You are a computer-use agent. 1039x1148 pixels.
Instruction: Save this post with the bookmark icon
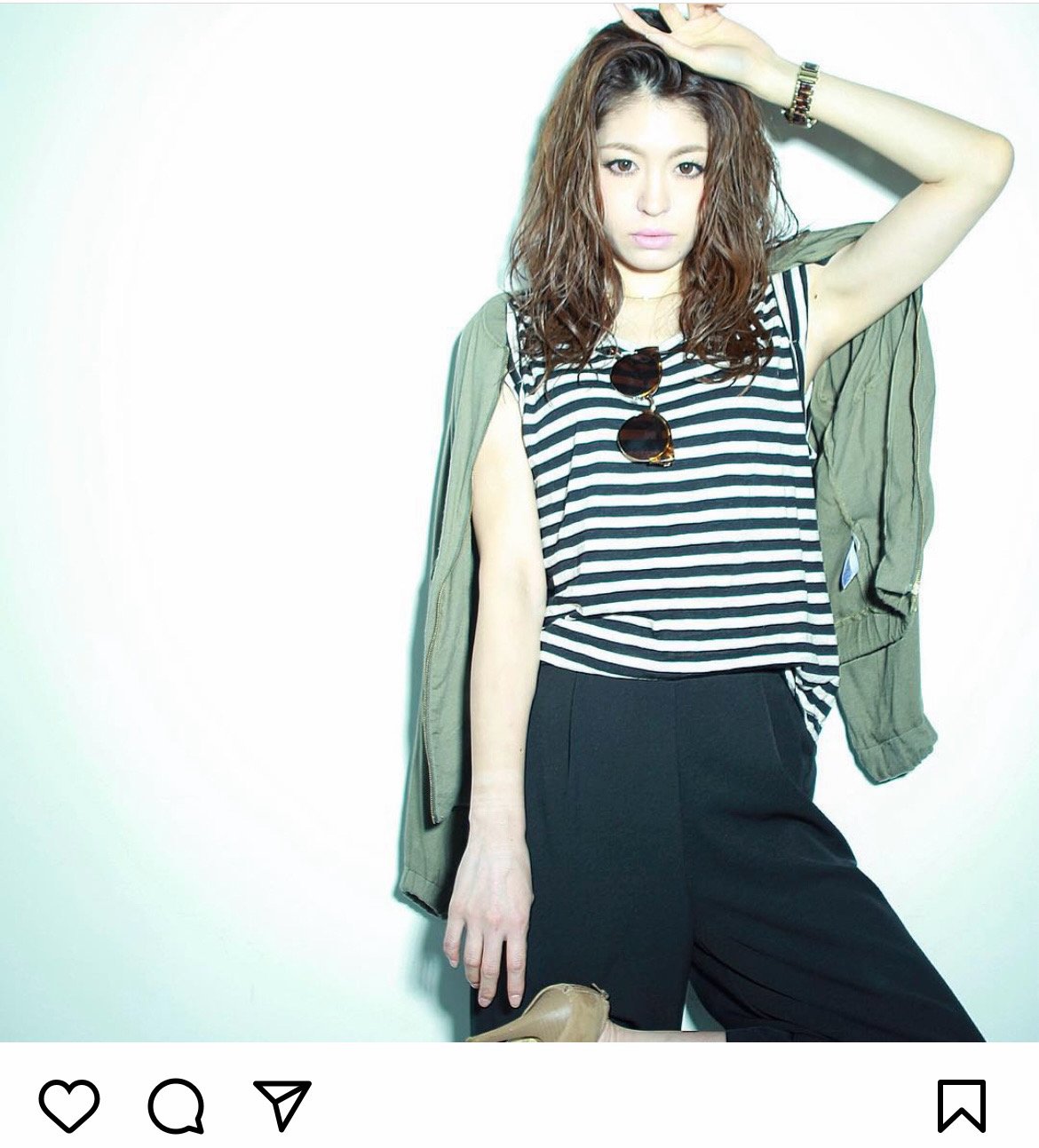click(962, 1105)
